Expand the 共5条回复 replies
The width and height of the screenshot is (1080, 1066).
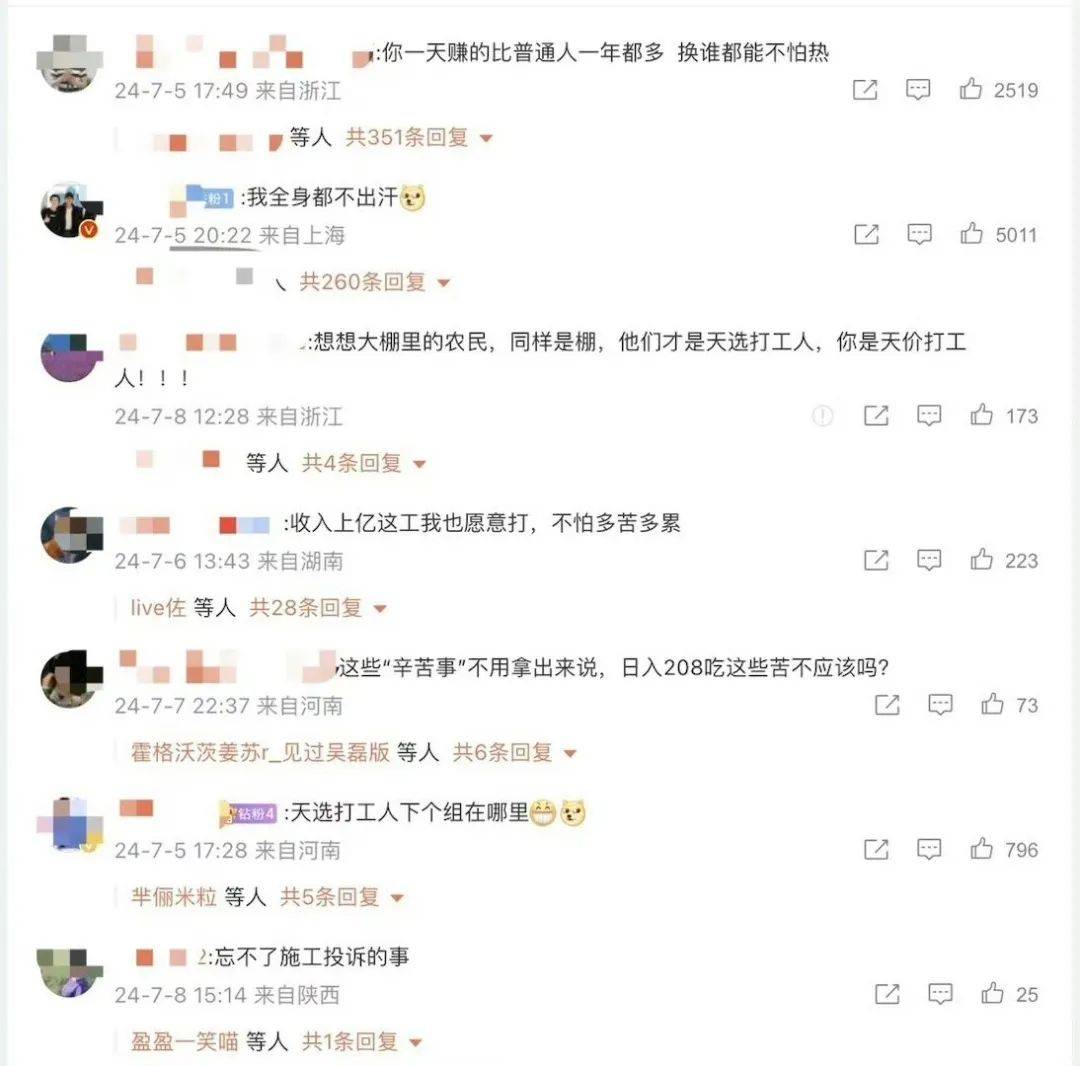pos(342,897)
